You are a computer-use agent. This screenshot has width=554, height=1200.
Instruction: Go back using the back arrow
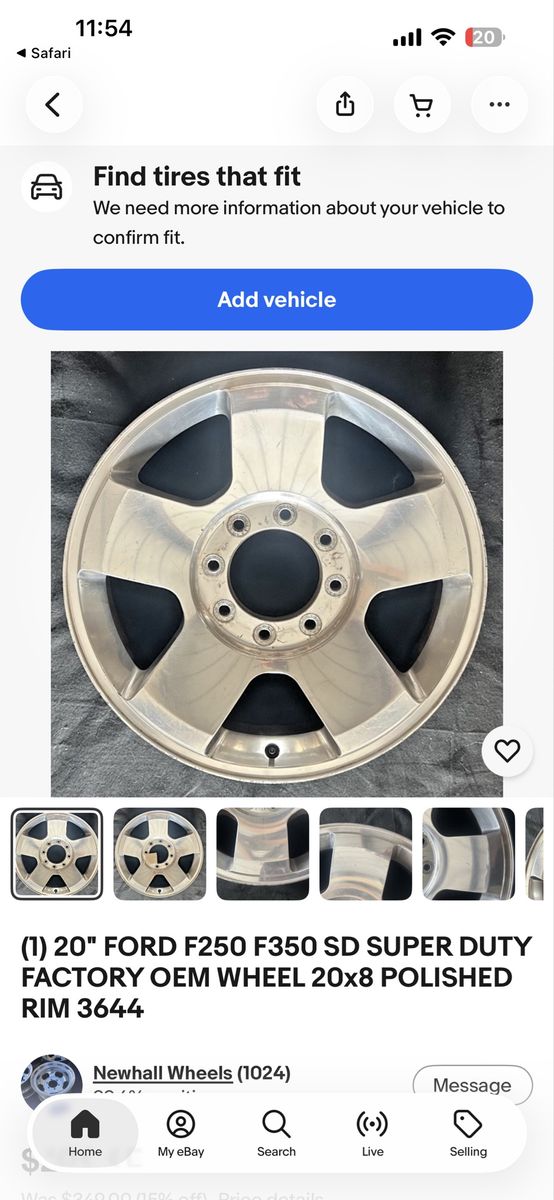click(x=53, y=104)
